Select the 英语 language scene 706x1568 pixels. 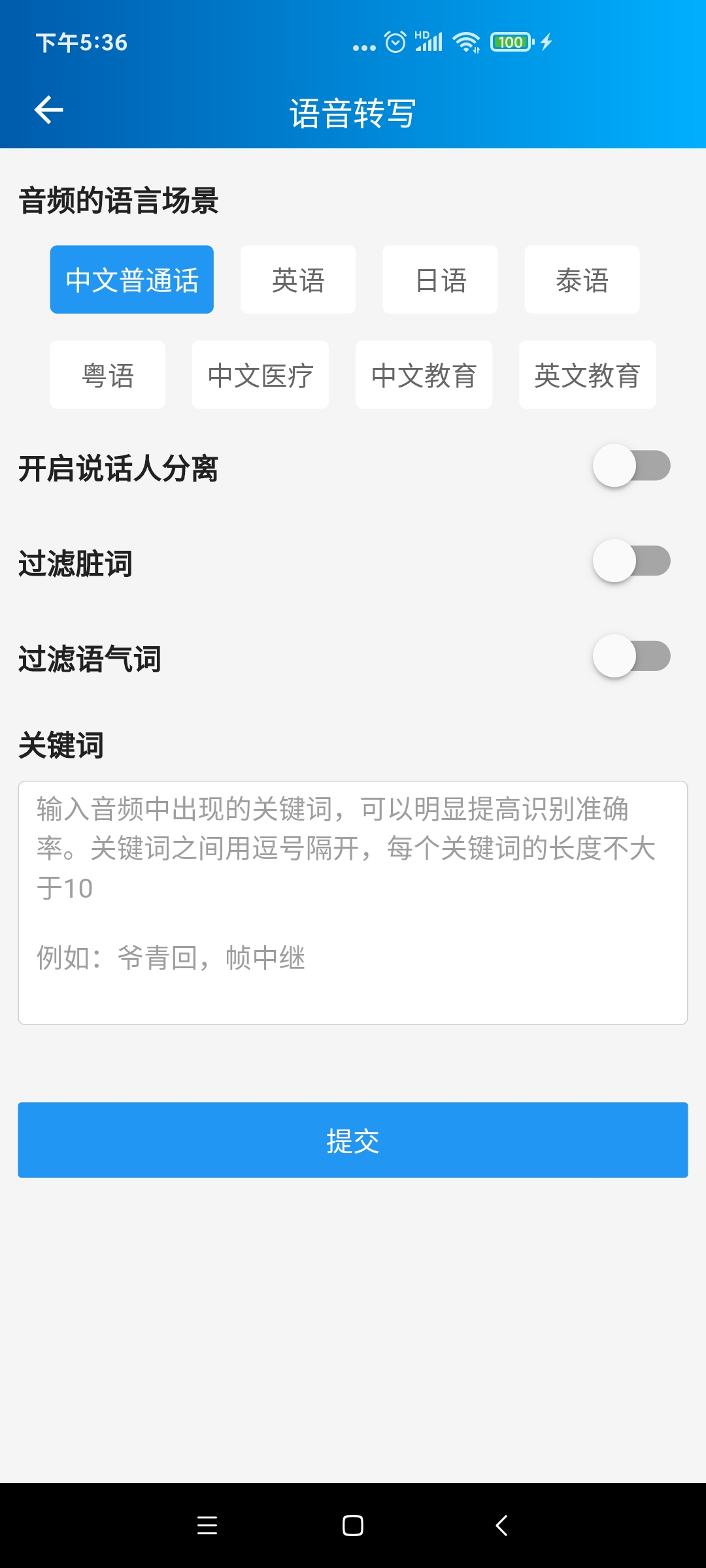click(297, 280)
